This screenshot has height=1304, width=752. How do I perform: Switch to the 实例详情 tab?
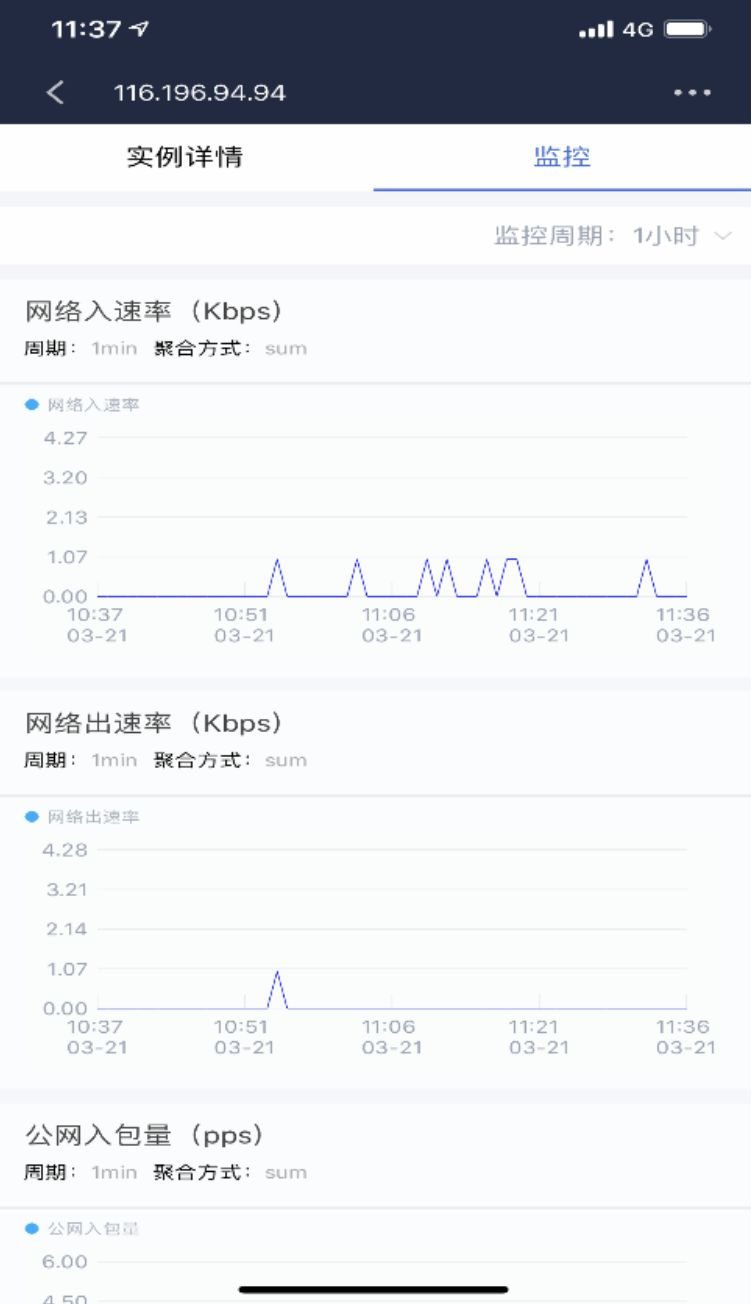(x=186, y=157)
